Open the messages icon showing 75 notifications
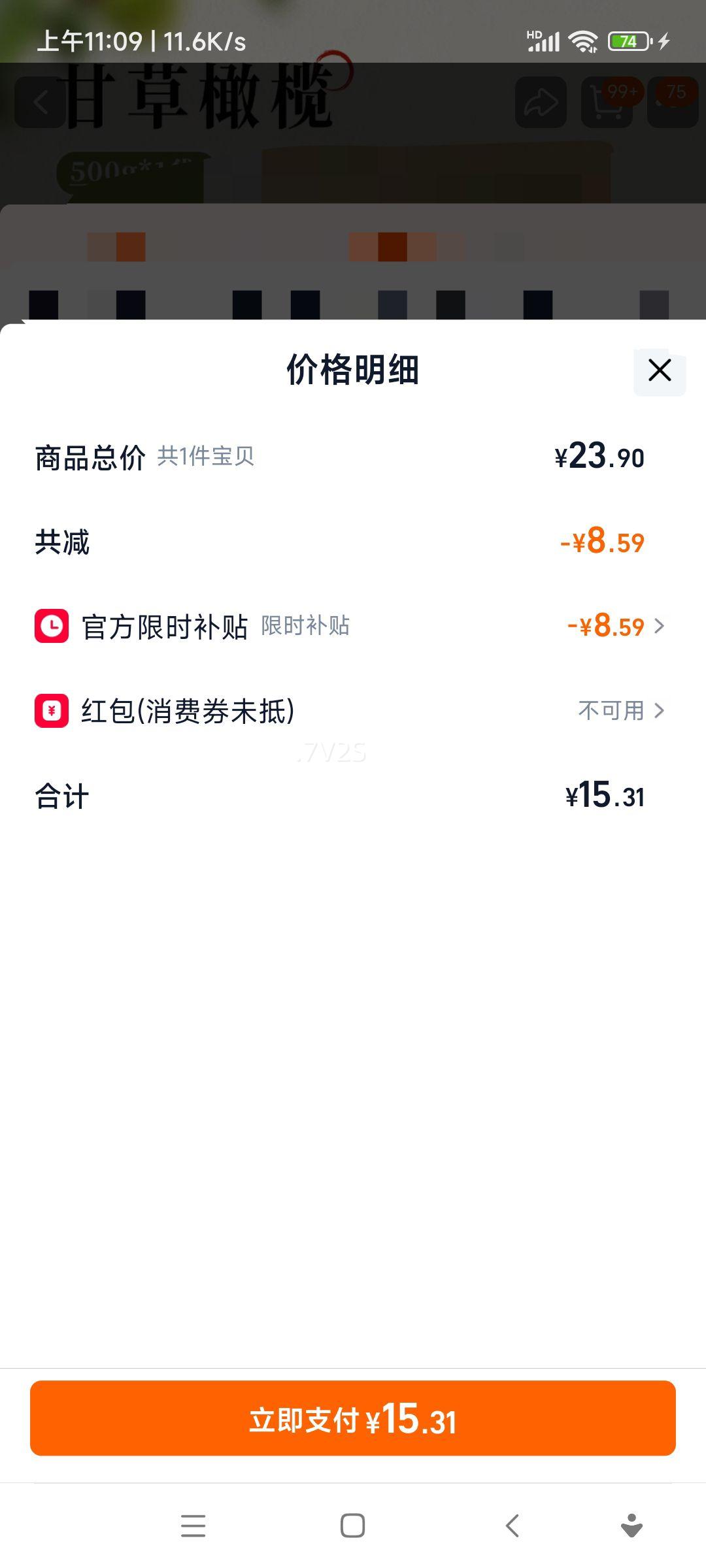The image size is (706, 1568). (673, 101)
